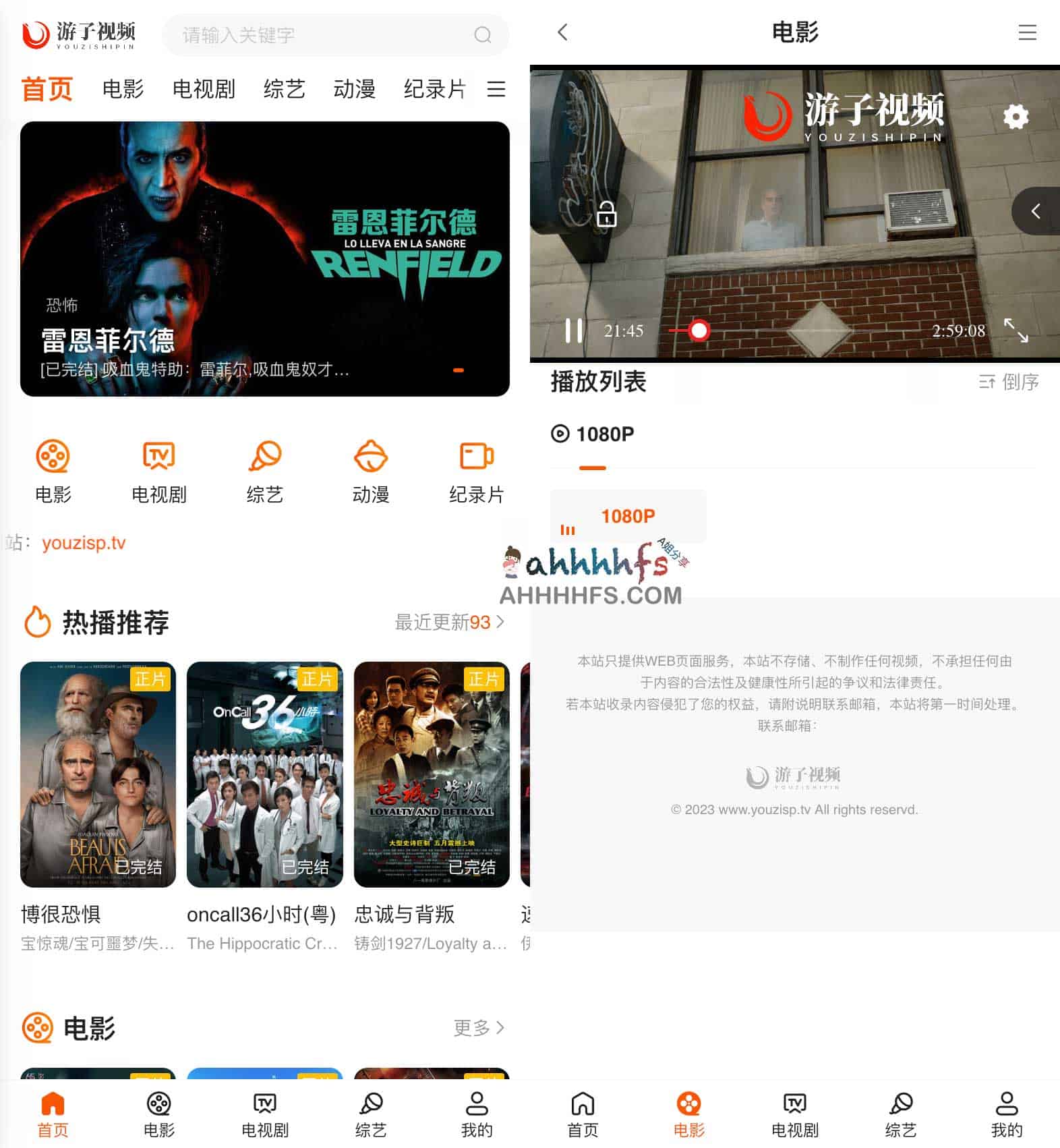Toggle fullscreen mode in the player
Screen dimensions: 1060x1148
pyautogui.click(x=1017, y=331)
